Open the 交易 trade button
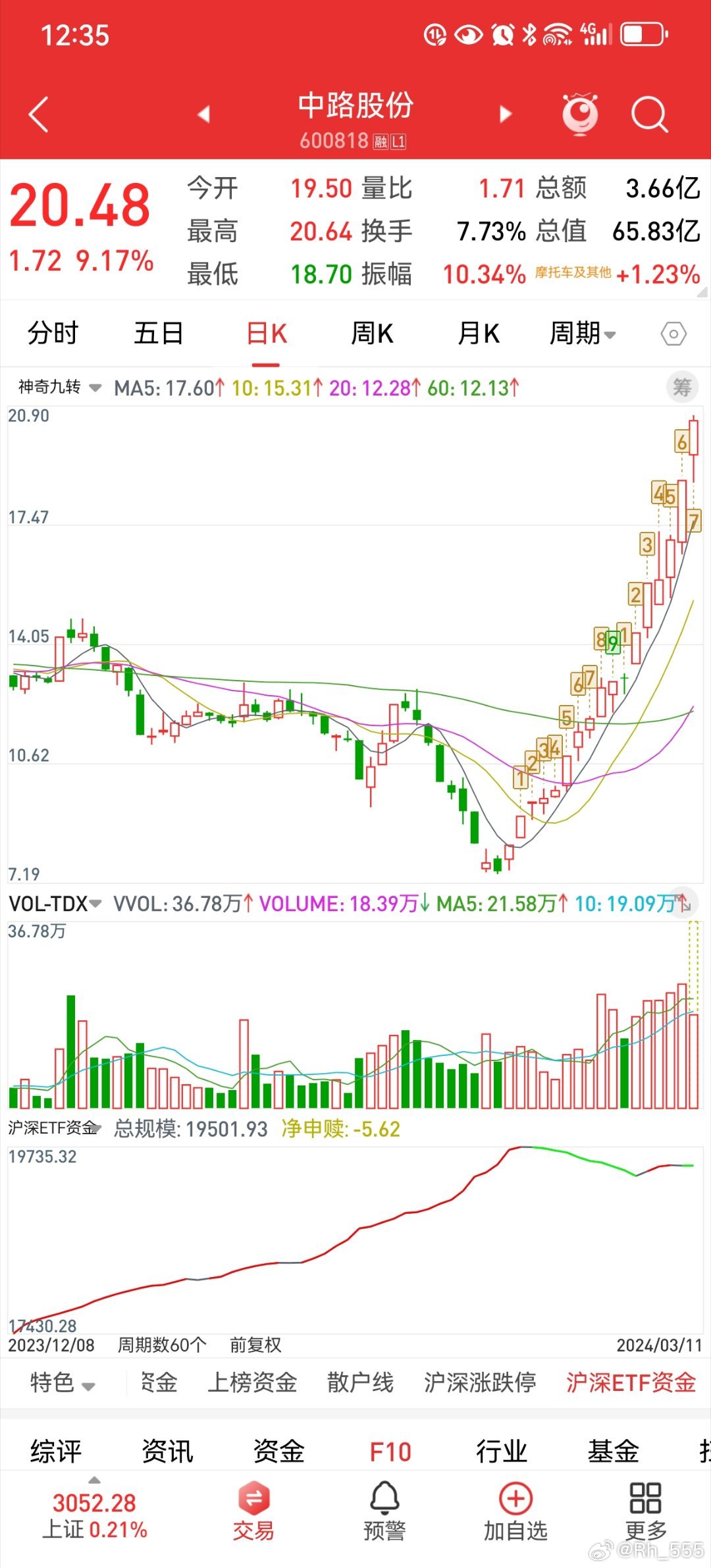 [253, 1511]
